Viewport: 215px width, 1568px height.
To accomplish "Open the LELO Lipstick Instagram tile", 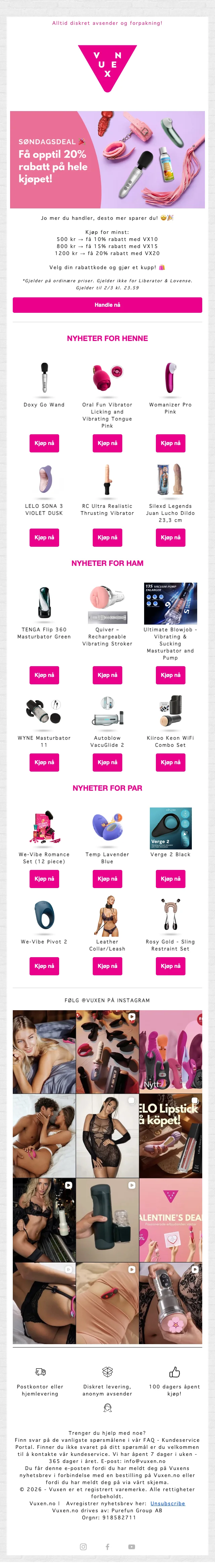I will point(171,1136).
